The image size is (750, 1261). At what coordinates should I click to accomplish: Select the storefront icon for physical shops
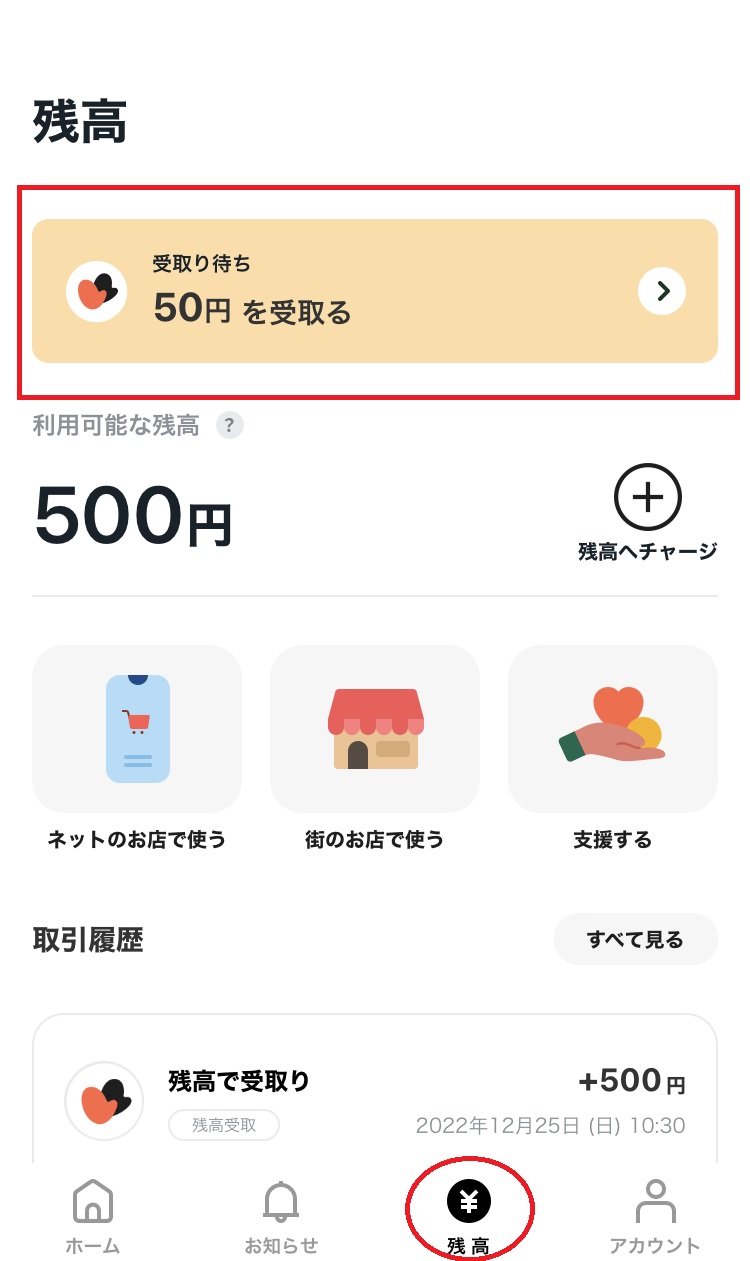375,728
